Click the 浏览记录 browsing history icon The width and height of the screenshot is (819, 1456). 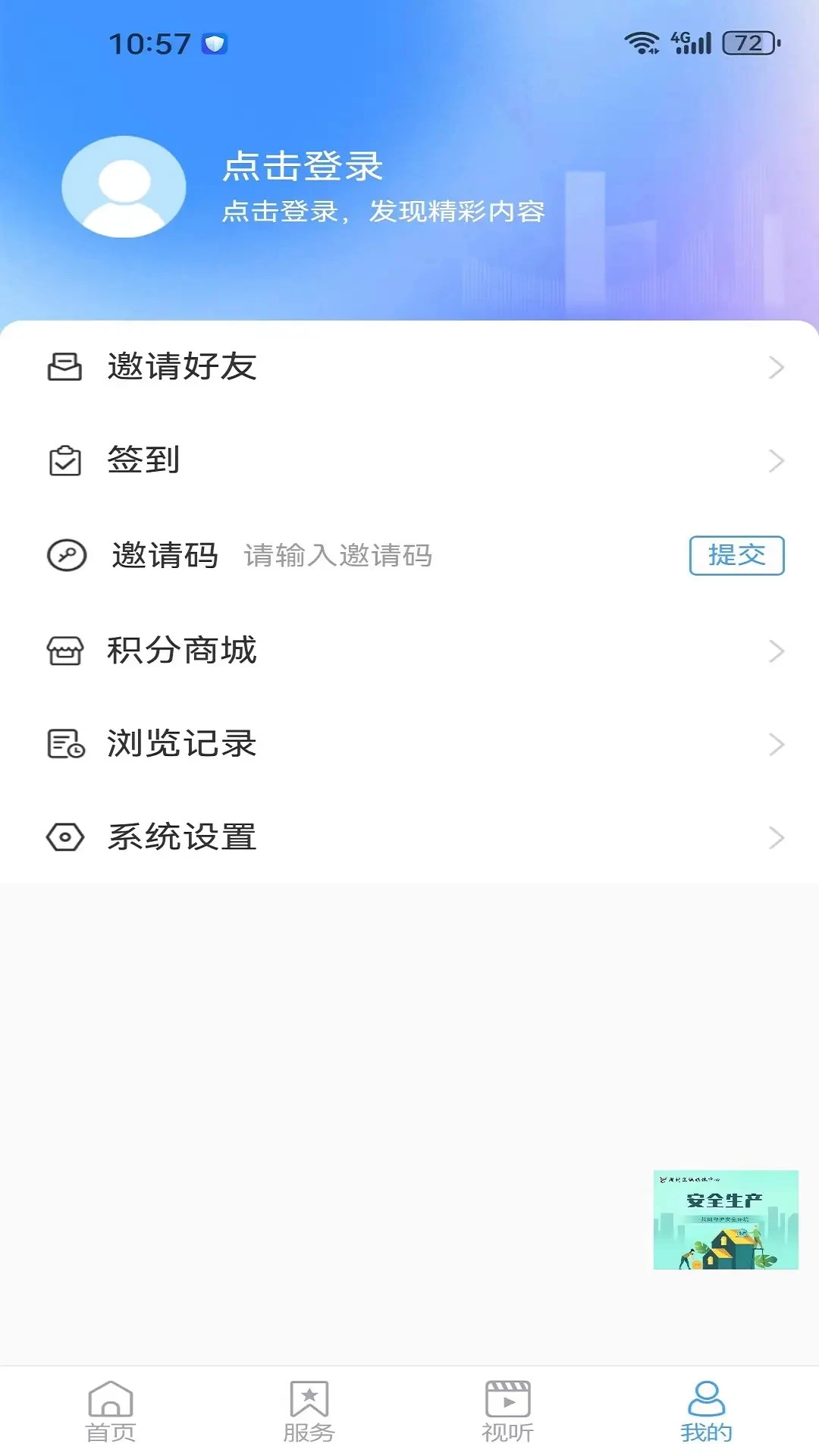pyautogui.click(x=64, y=743)
